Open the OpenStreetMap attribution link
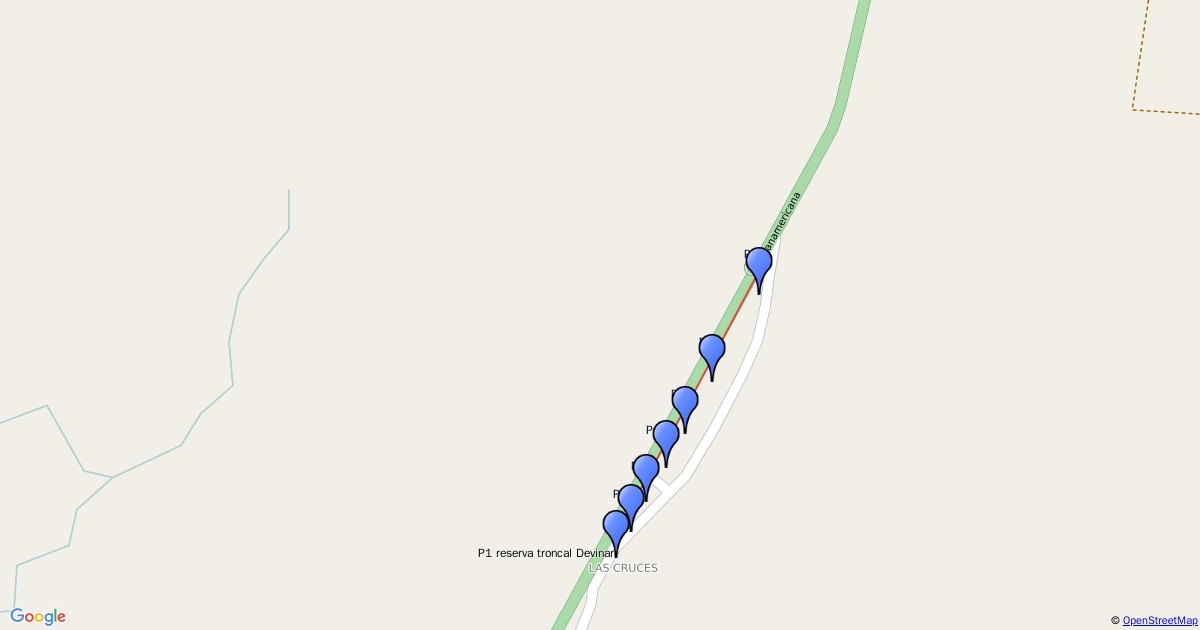The image size is (1200, 630). pos(1160,621)
